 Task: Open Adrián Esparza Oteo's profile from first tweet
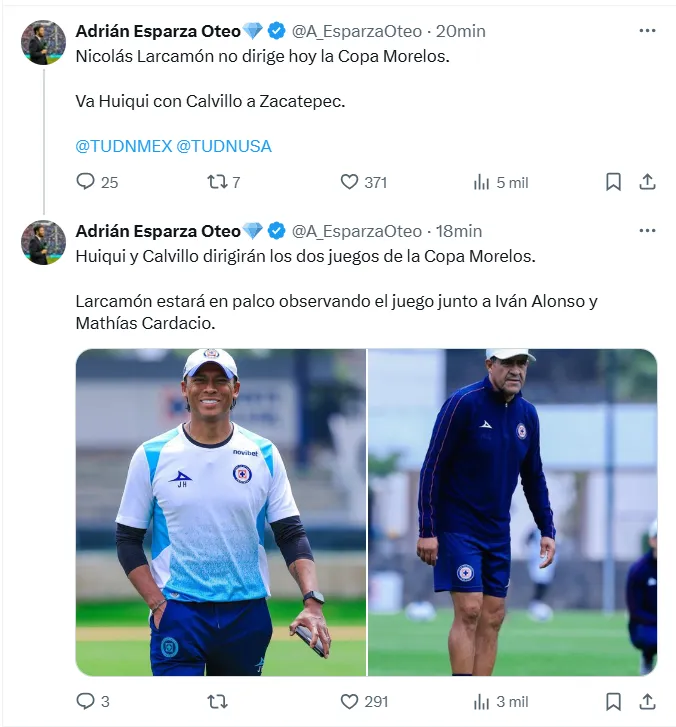coord(158,31)
